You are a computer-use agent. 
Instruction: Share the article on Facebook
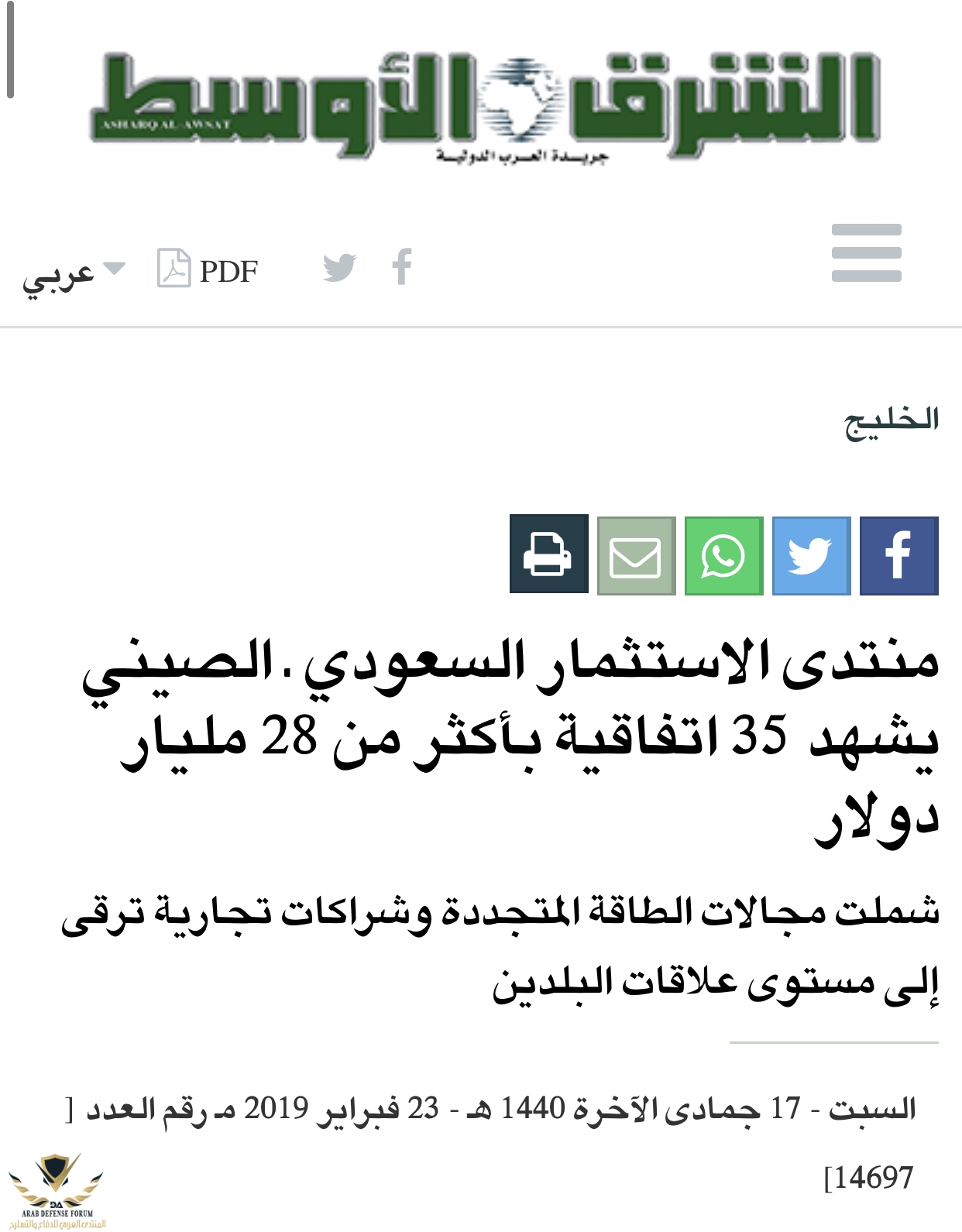click(x=898, y=556)
